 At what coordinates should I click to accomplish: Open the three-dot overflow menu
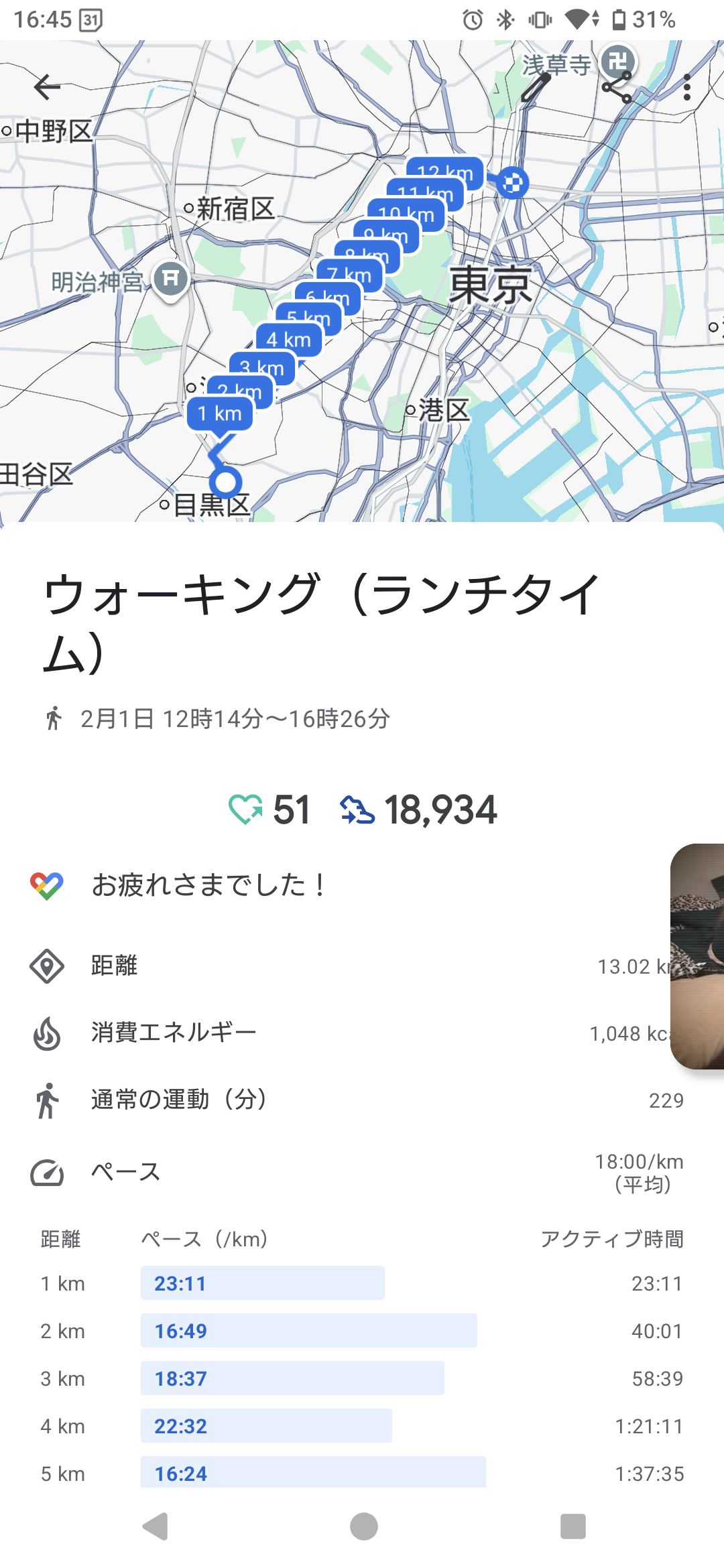tap(686, 88)
